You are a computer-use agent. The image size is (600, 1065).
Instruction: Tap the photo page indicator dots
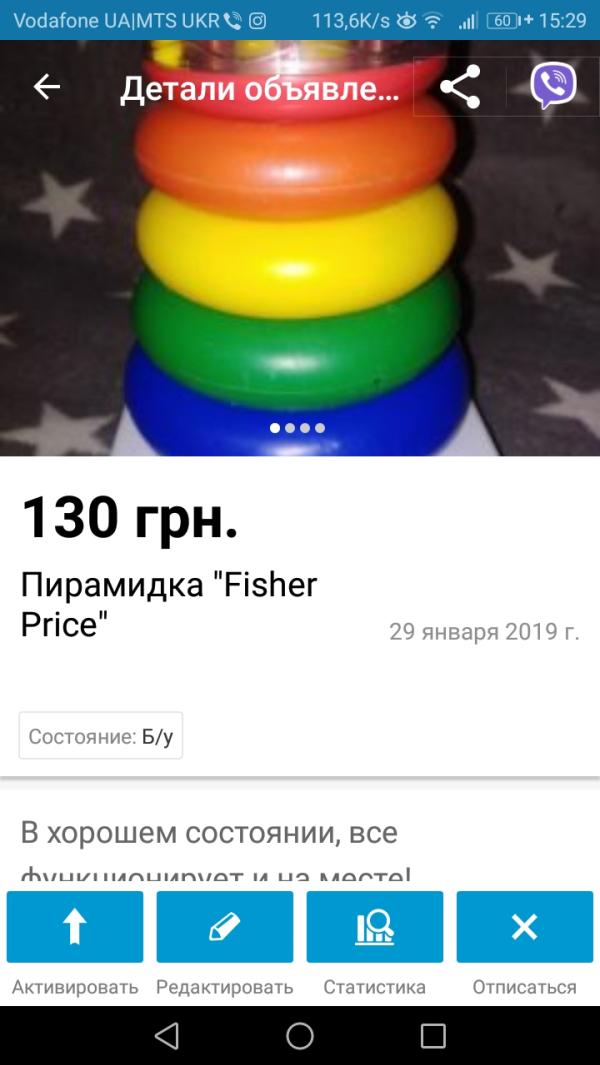pos(298,428)
